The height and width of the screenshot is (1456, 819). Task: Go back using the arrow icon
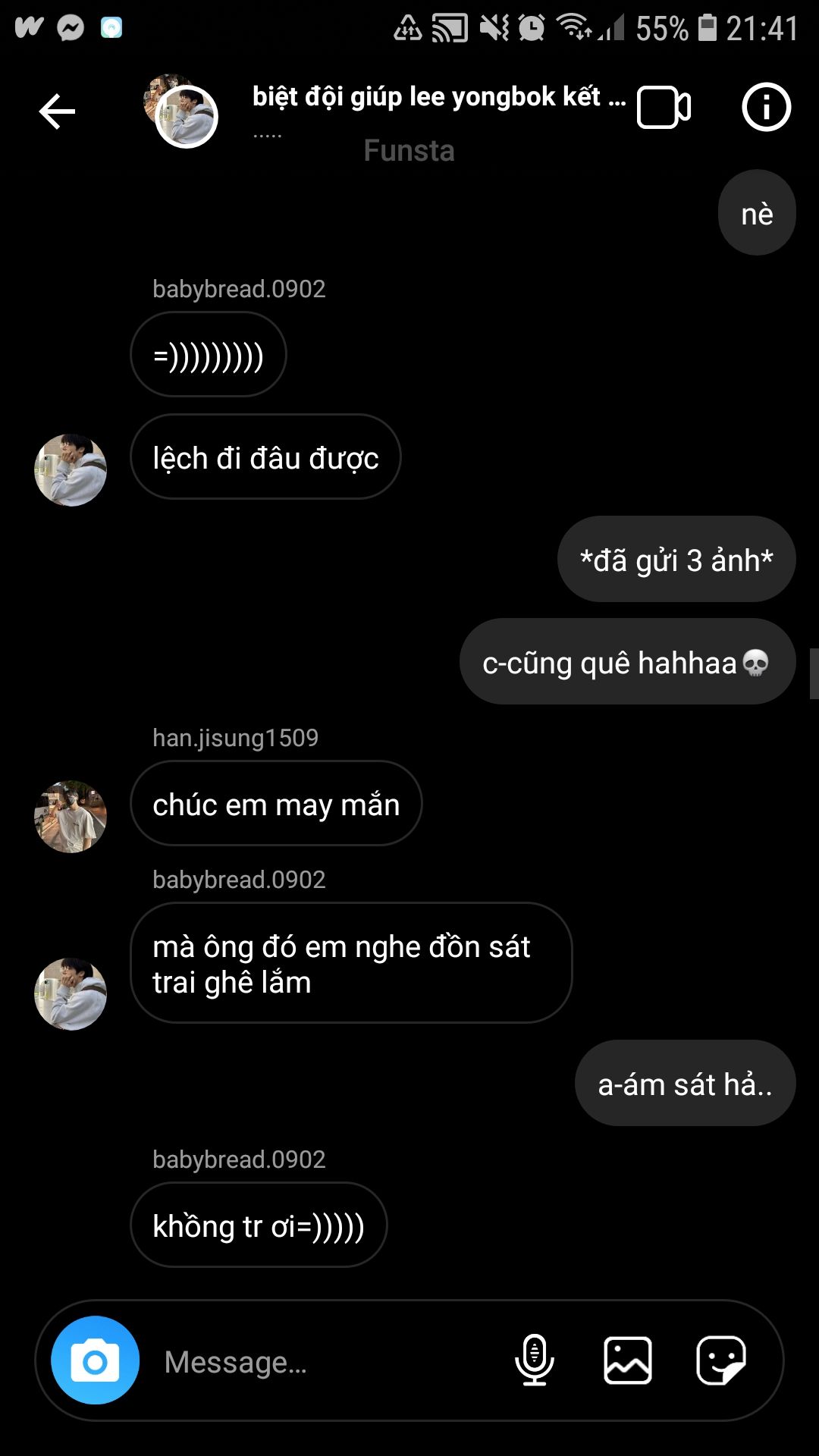[x=57, y=111]
